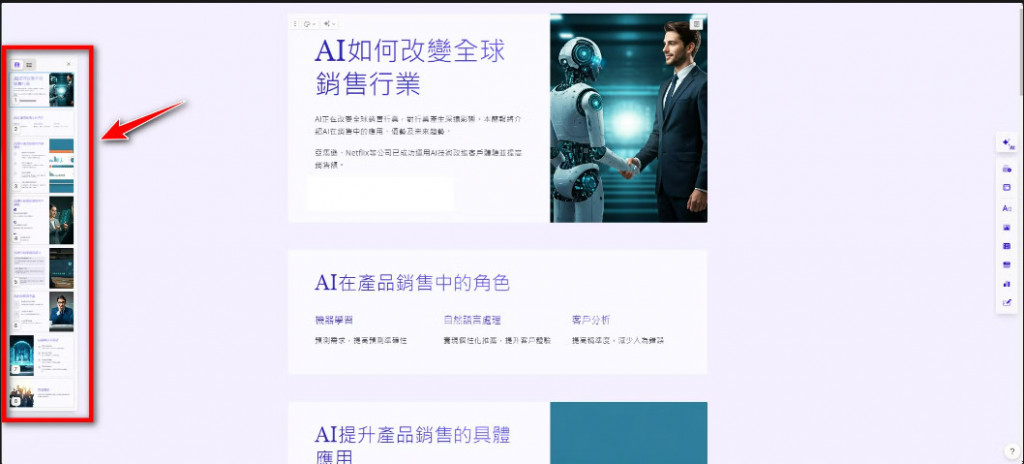
Task: Switch sidebar to list view
Action: coord(30,64)
